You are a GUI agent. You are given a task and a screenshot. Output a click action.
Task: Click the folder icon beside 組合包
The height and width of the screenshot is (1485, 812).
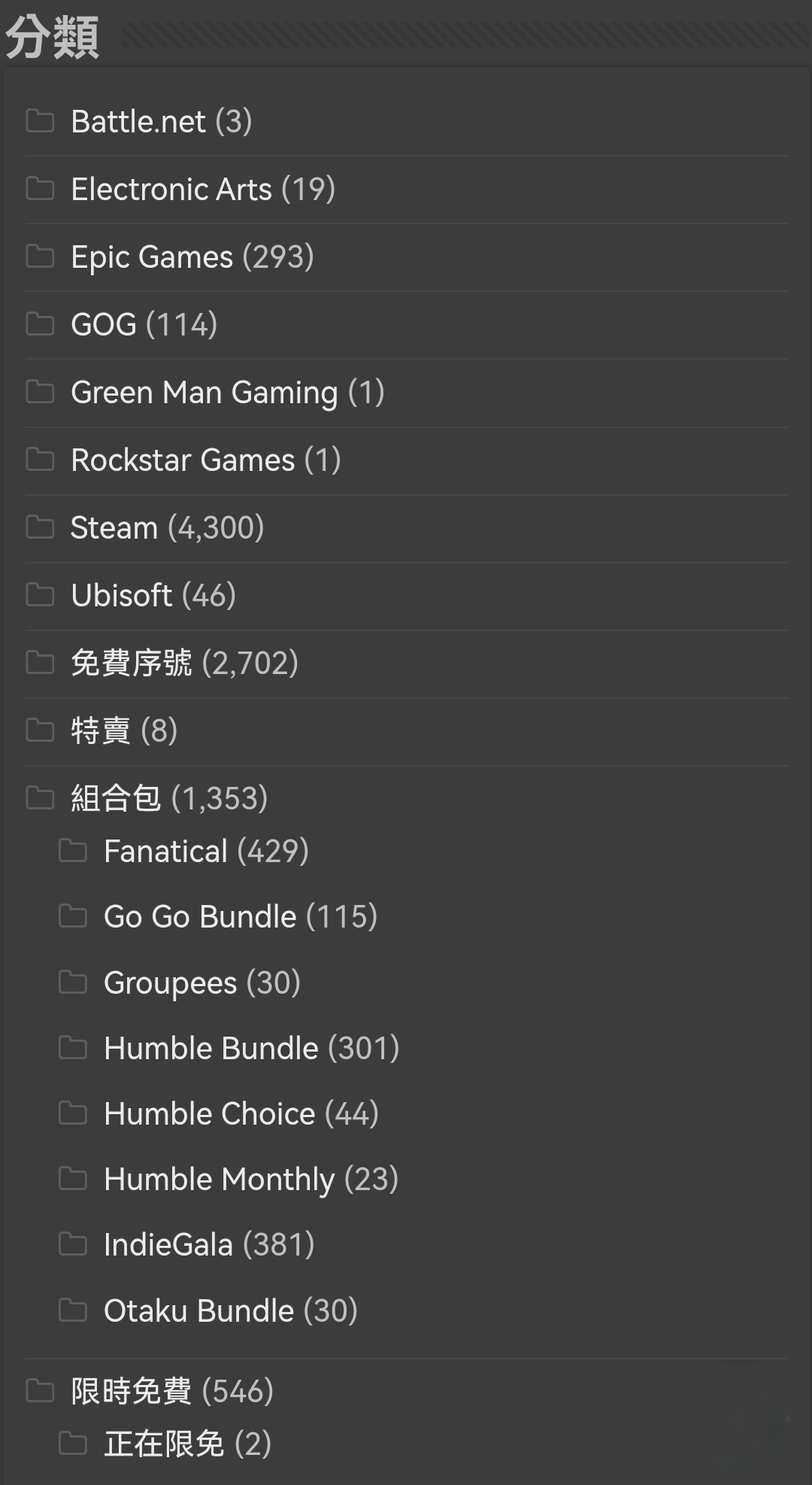(41, 798)
